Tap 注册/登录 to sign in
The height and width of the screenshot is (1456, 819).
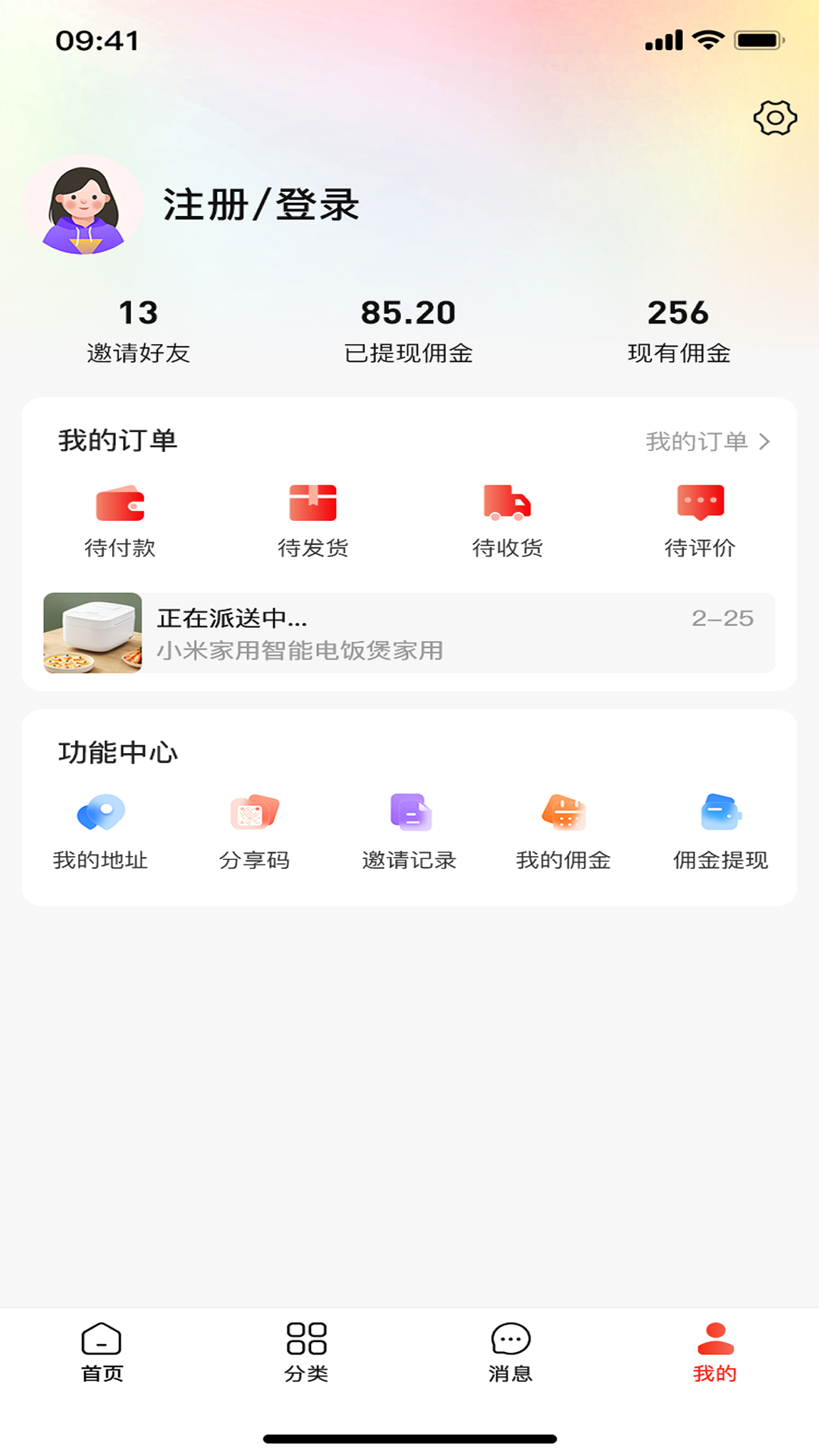(x=261, y=205)
